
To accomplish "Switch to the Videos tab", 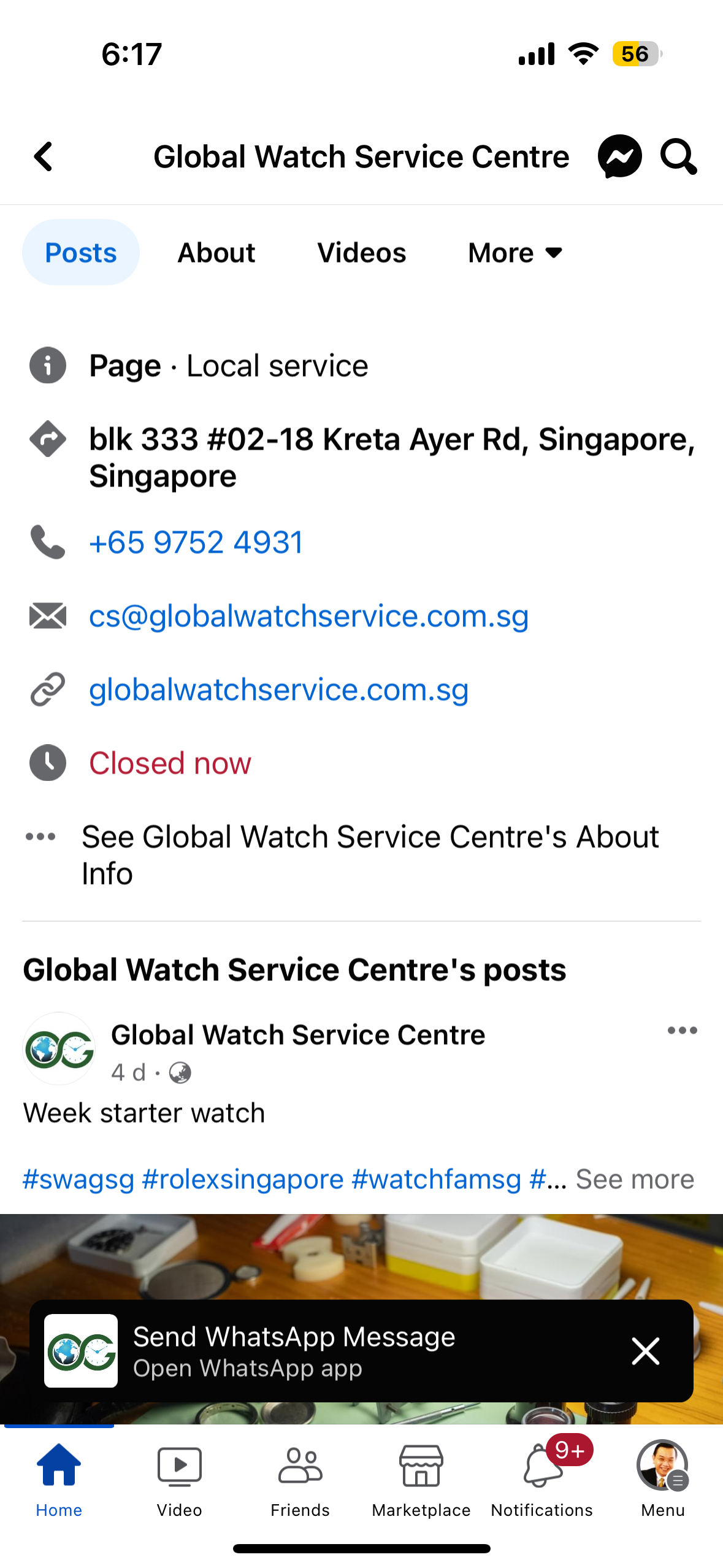I will point(361,253).
